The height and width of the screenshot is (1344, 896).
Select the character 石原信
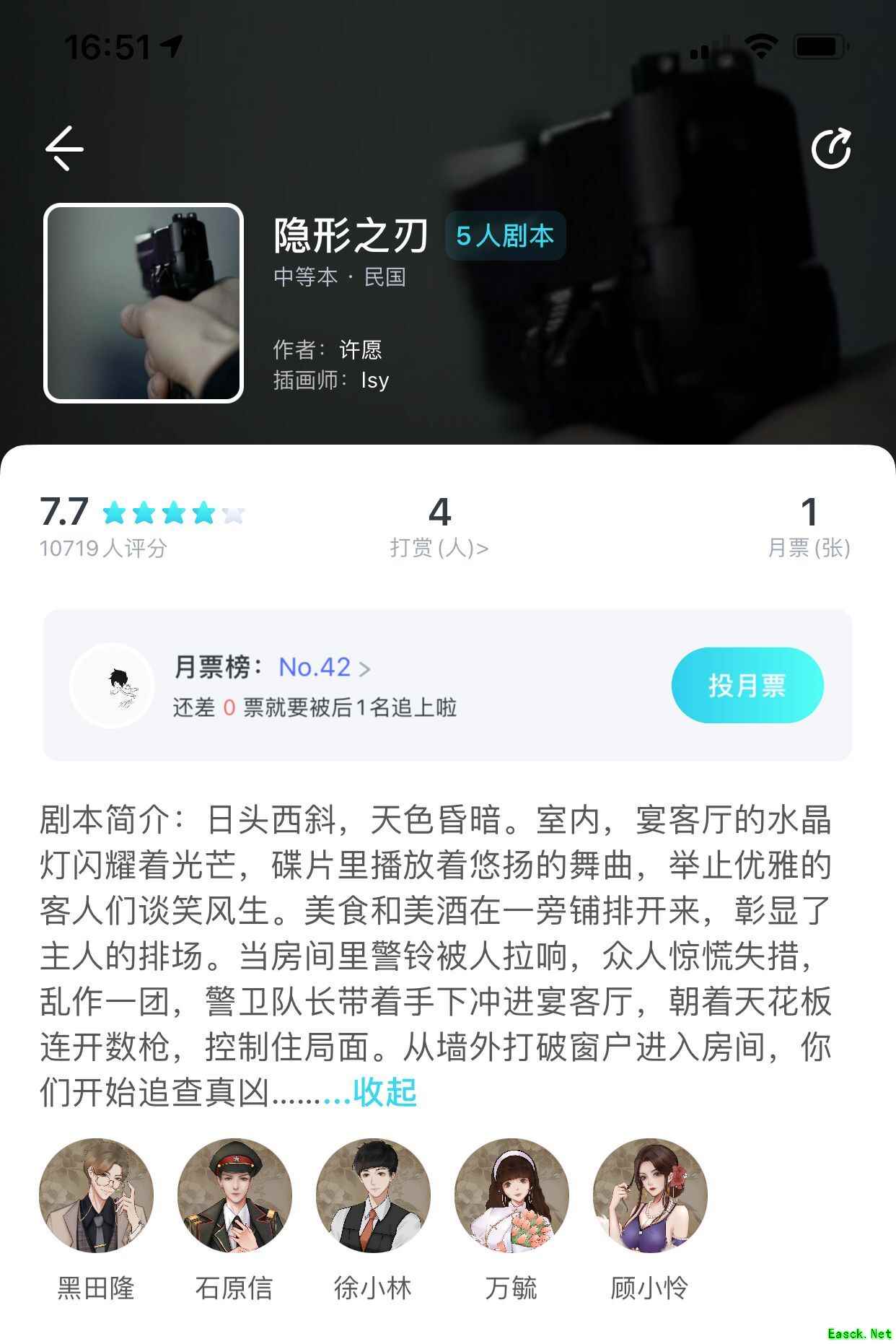234,1195
